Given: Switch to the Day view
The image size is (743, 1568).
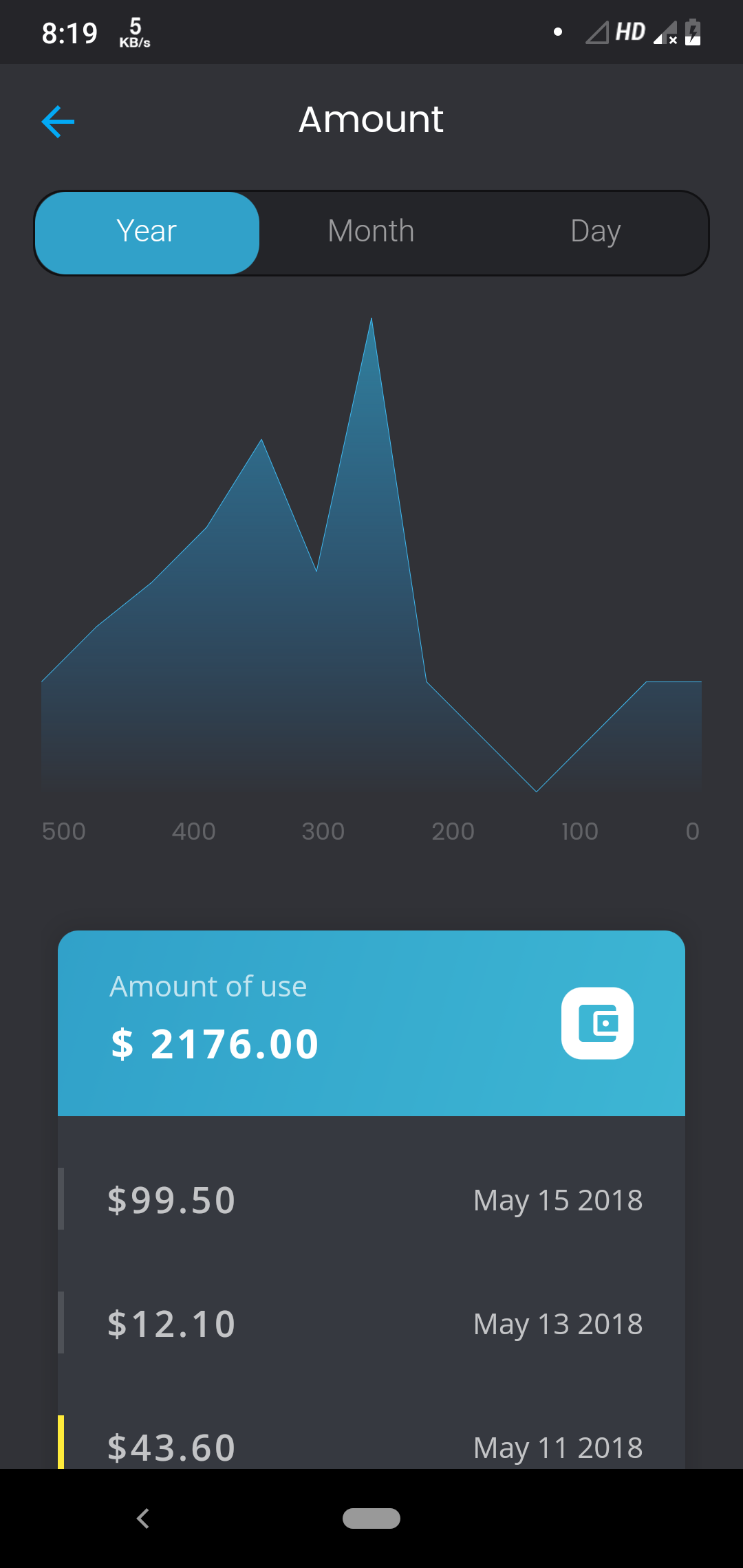Looking at the screenshot, I should click(594, 232).
